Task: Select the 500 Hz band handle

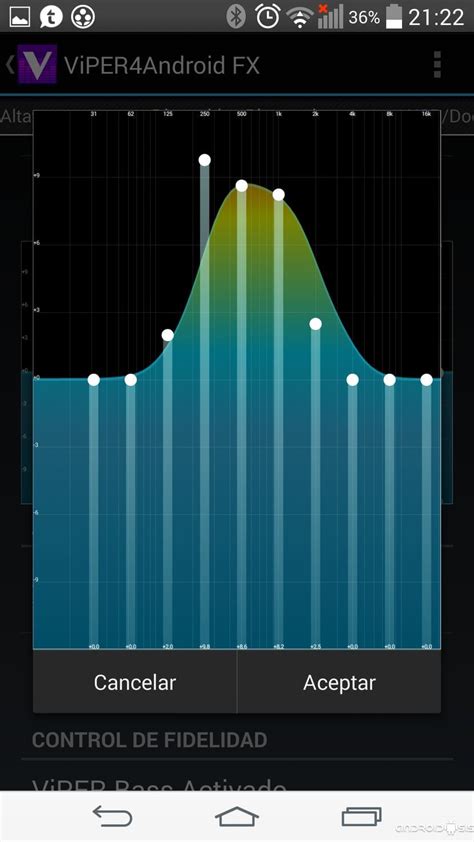Action: (242, 186)
